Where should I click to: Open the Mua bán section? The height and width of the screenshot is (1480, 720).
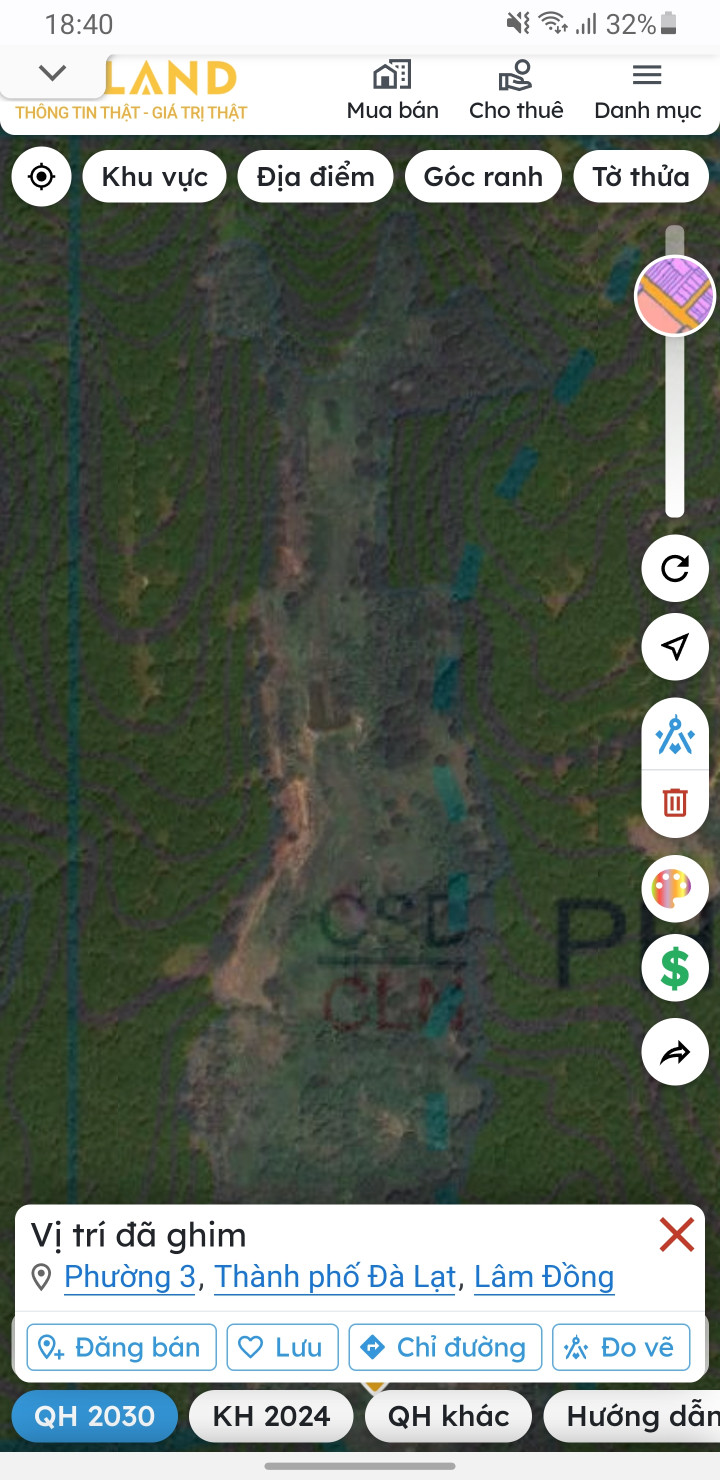[392, 90]
